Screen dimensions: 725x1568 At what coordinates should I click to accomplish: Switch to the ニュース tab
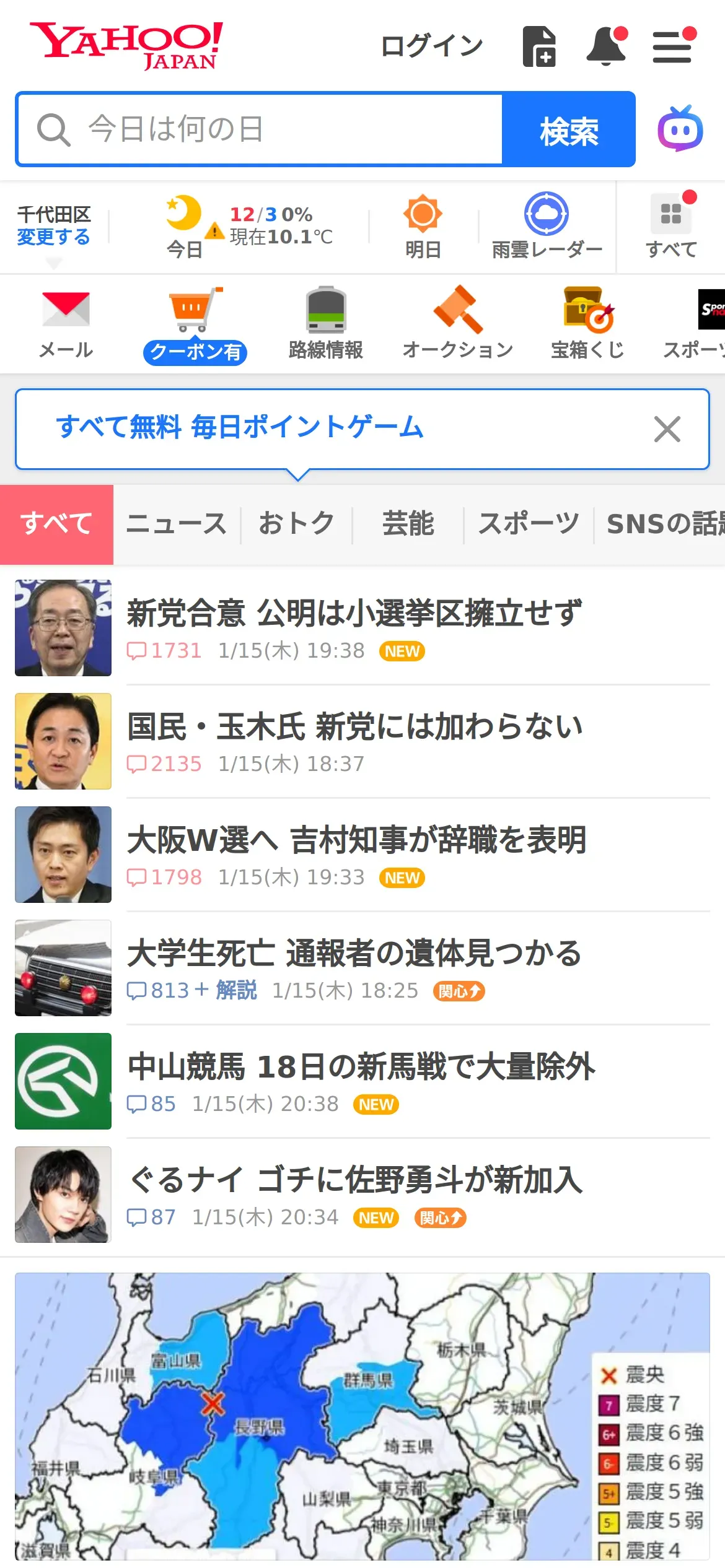click(x=177, y=524)
